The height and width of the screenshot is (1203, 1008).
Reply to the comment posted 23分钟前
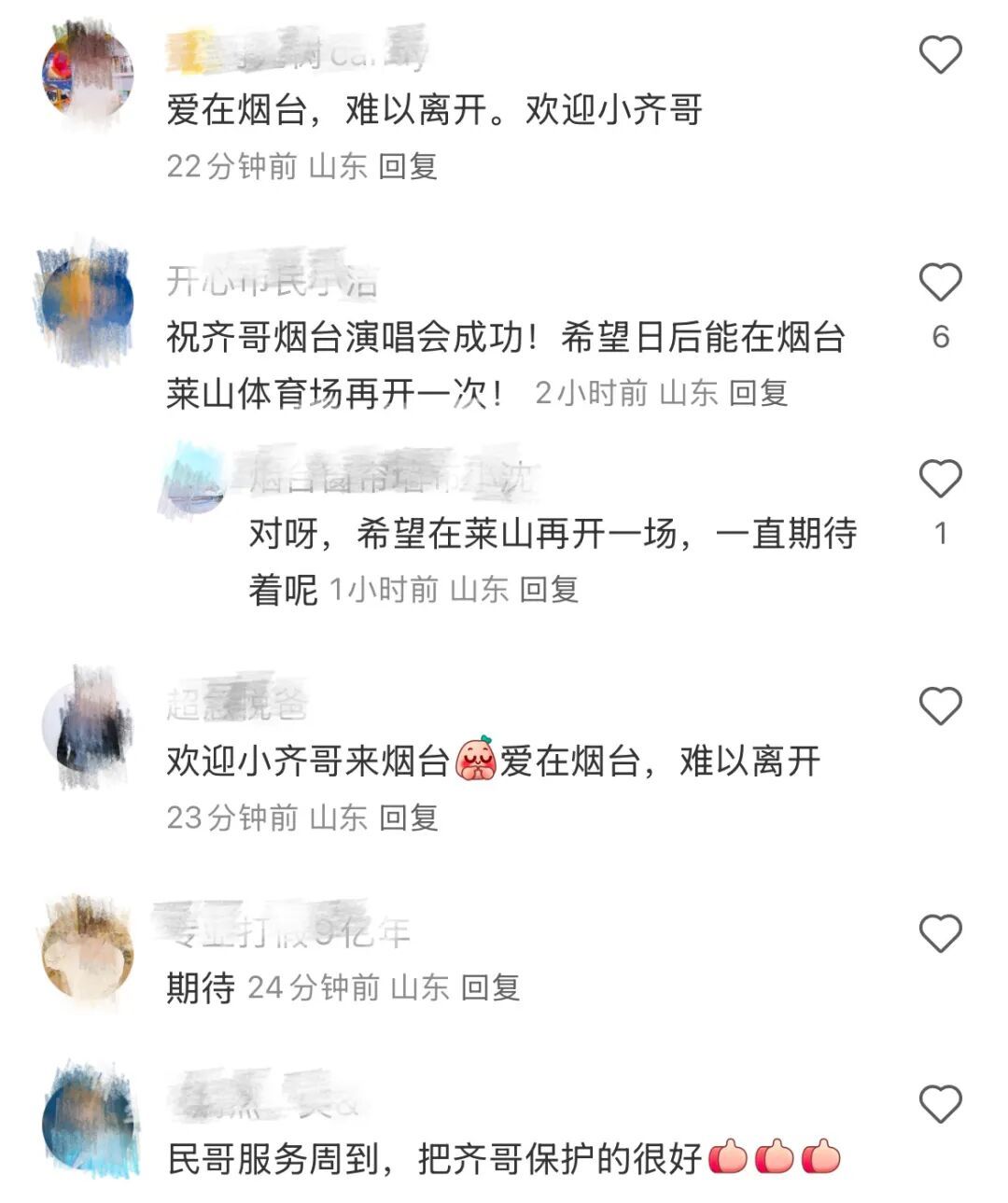[x=408, y=818]
